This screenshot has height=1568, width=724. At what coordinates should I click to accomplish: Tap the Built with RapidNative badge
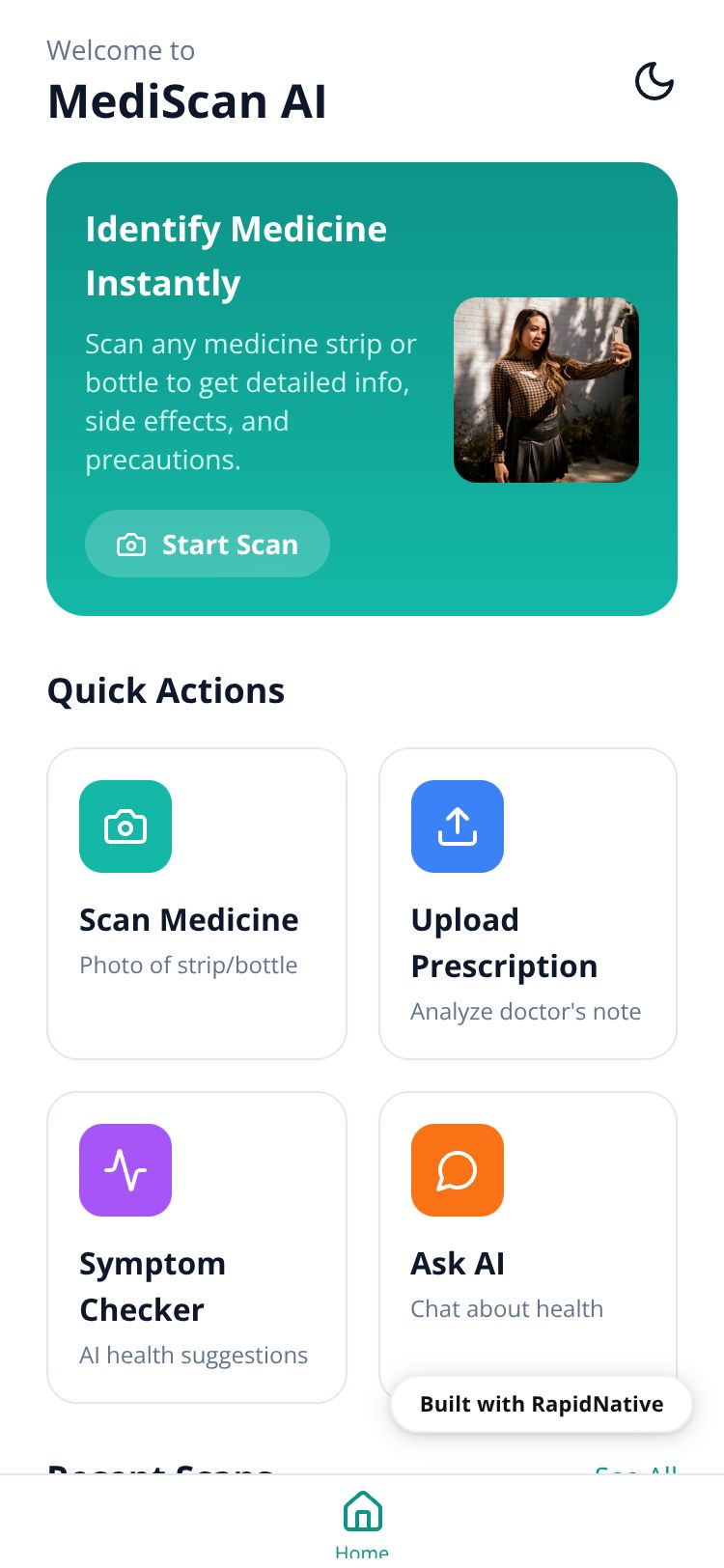[x=542, y=1404]
